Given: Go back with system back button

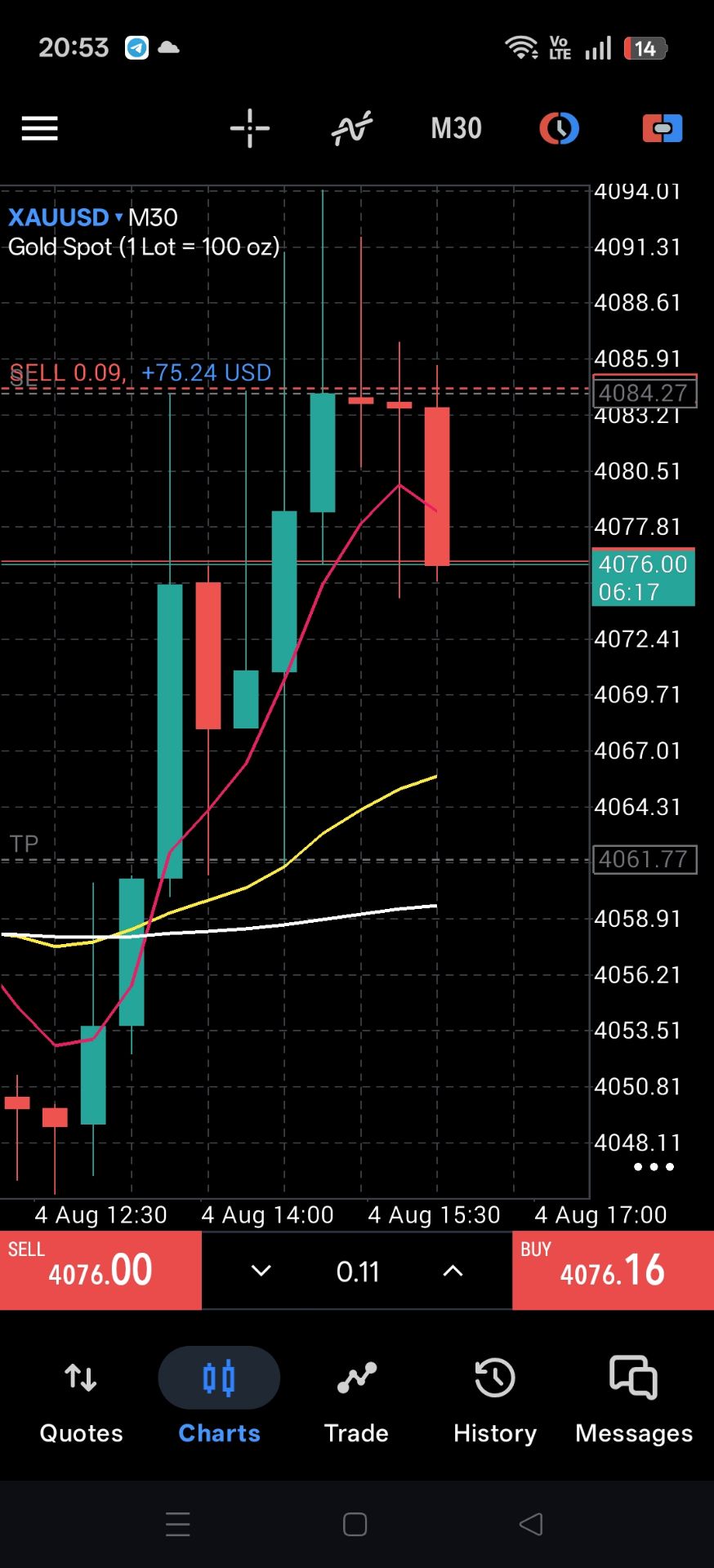Looking at the screenshot, I should [531, 1524].
